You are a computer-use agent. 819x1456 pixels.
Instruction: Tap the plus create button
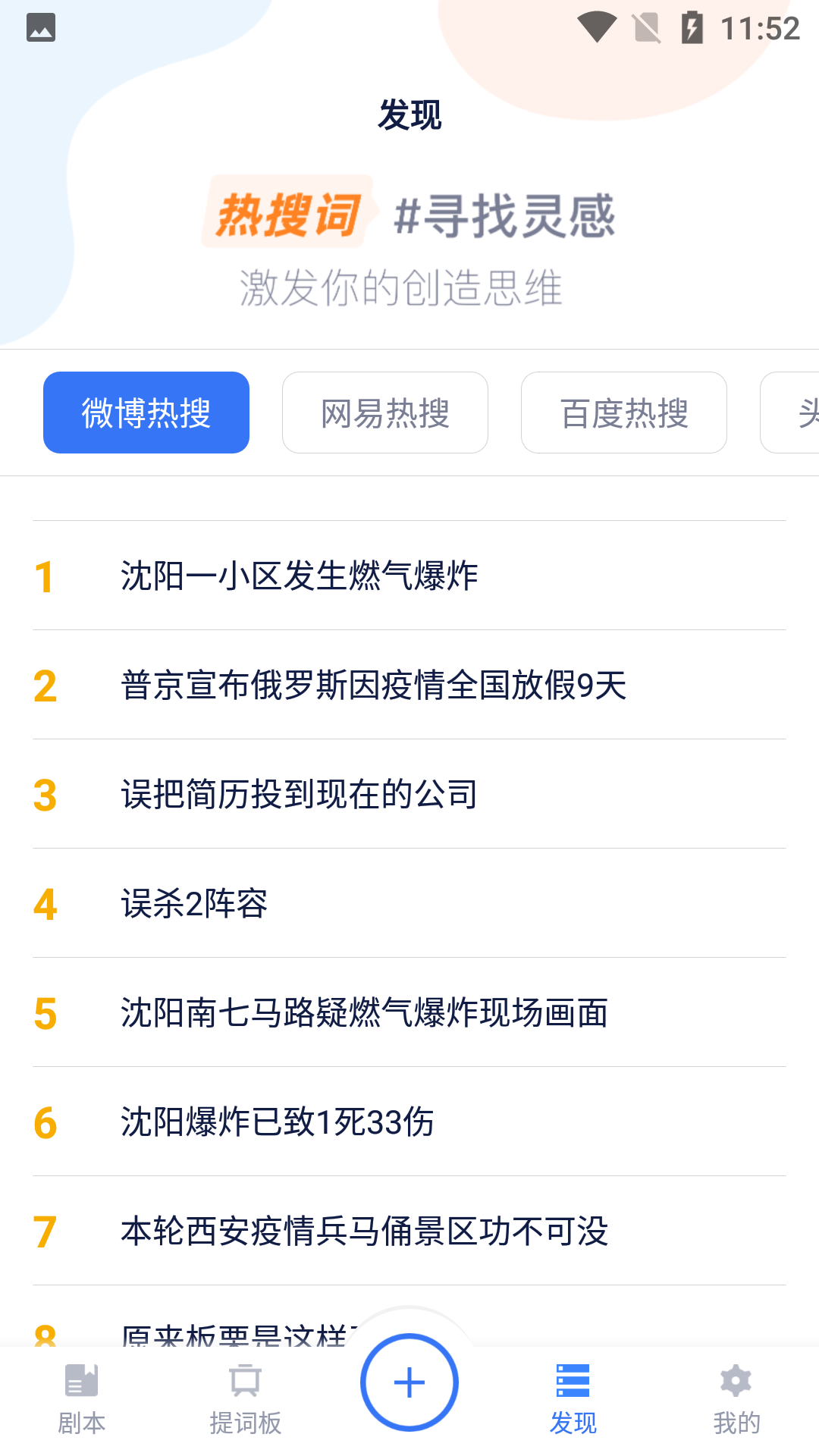(409, 1382)
